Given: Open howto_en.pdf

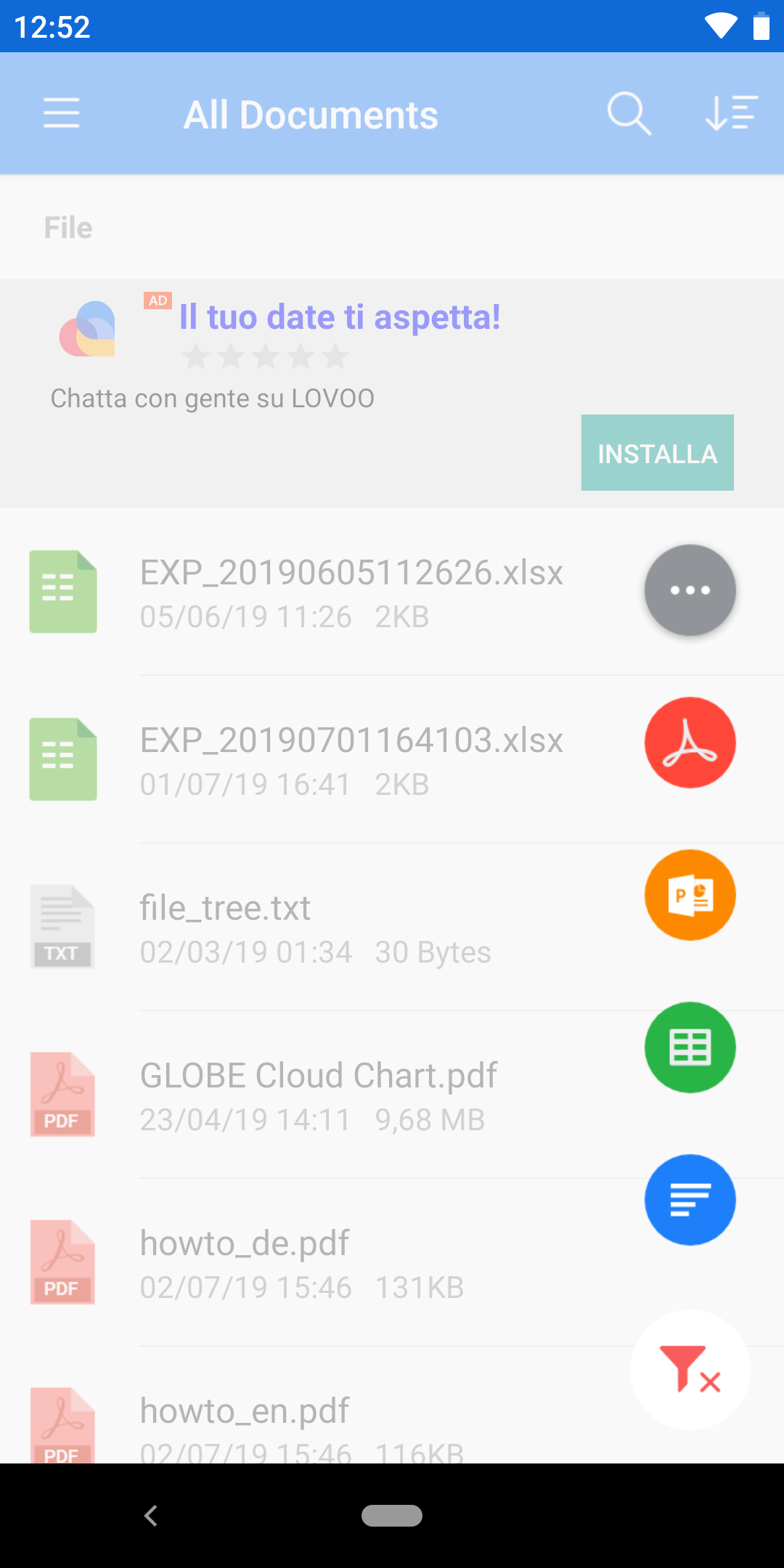Looking at the screenshot, I should pos(319,1405).
